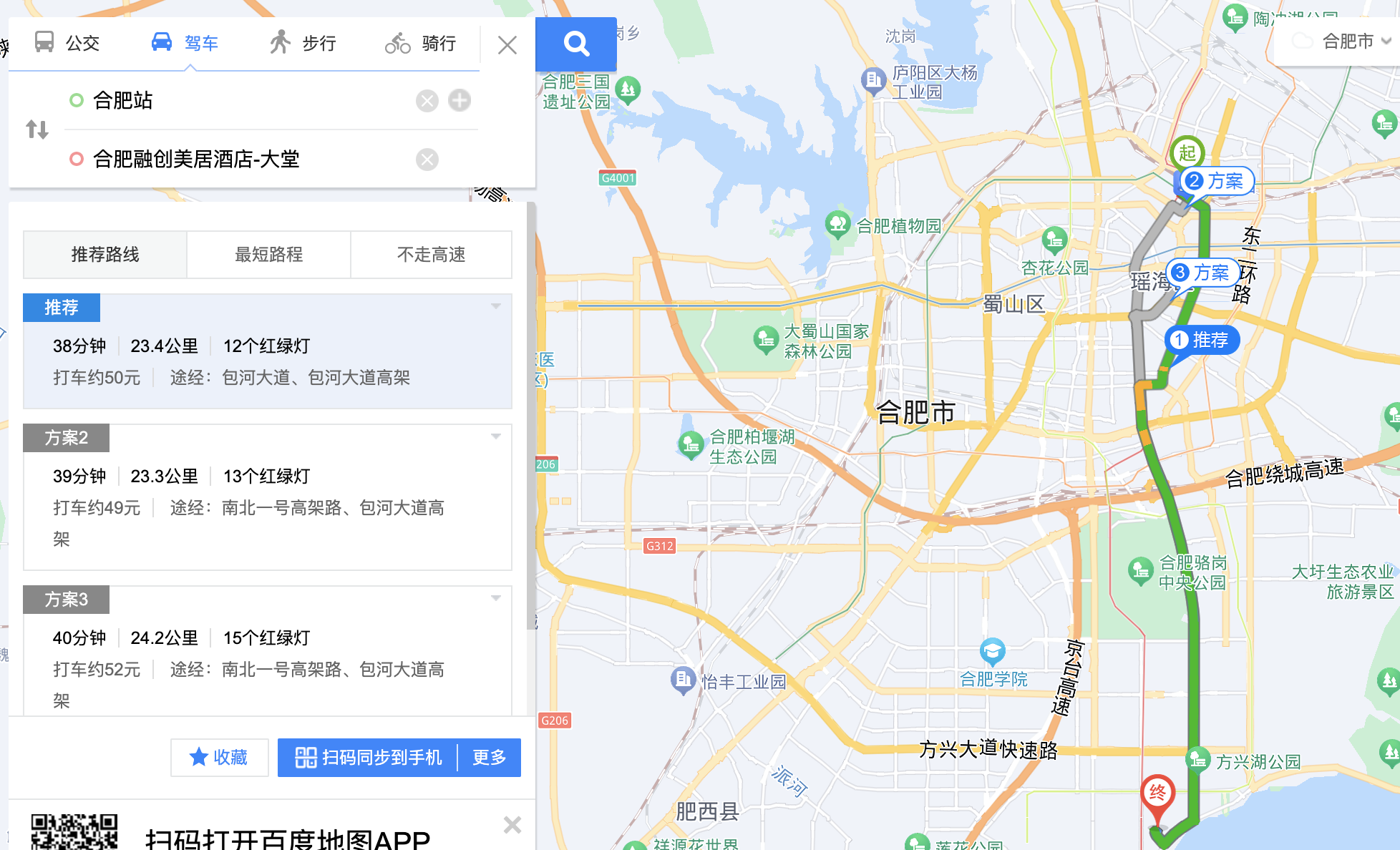Viewport: 1400px width, 850px height.
Task: Switch to the 骑行 cycling tab
Action: pyautogui.click(x=420, y=43)
